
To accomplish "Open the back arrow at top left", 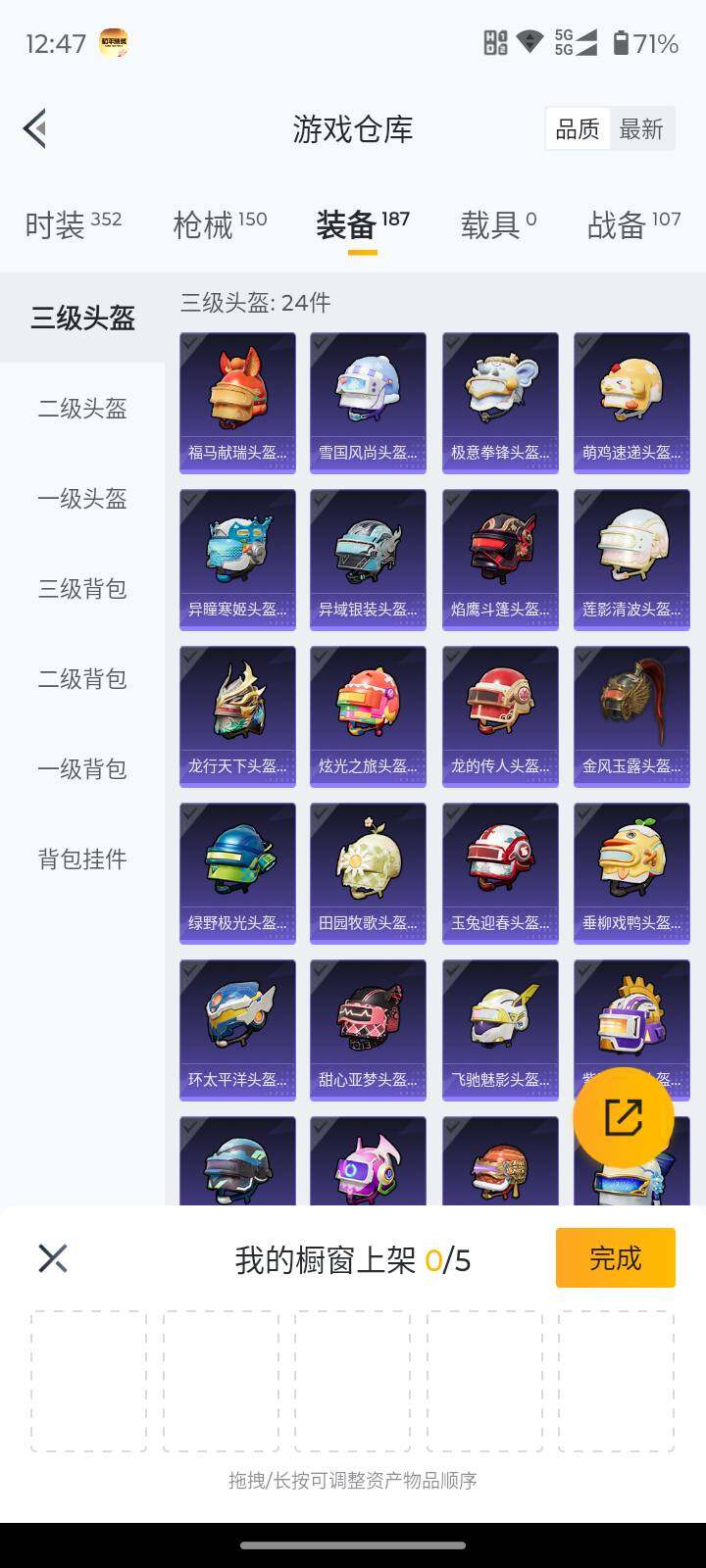I will pos(34,128).
